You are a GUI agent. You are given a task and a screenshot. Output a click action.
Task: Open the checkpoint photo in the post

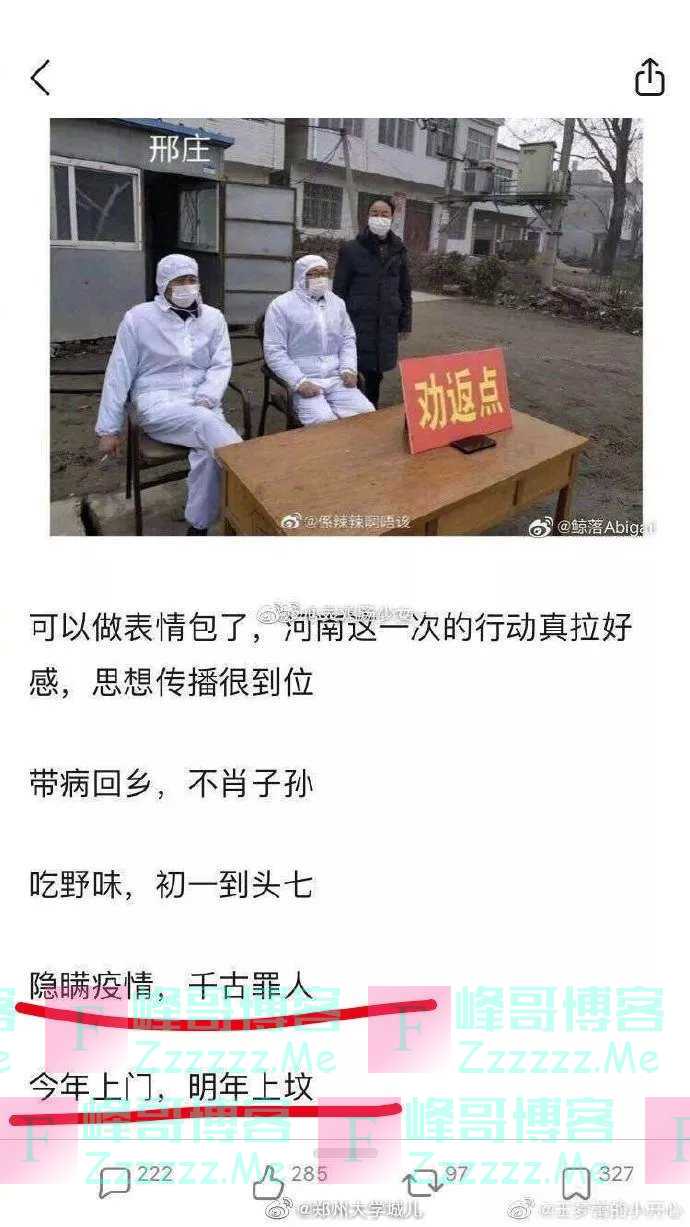tap(346, 327)
